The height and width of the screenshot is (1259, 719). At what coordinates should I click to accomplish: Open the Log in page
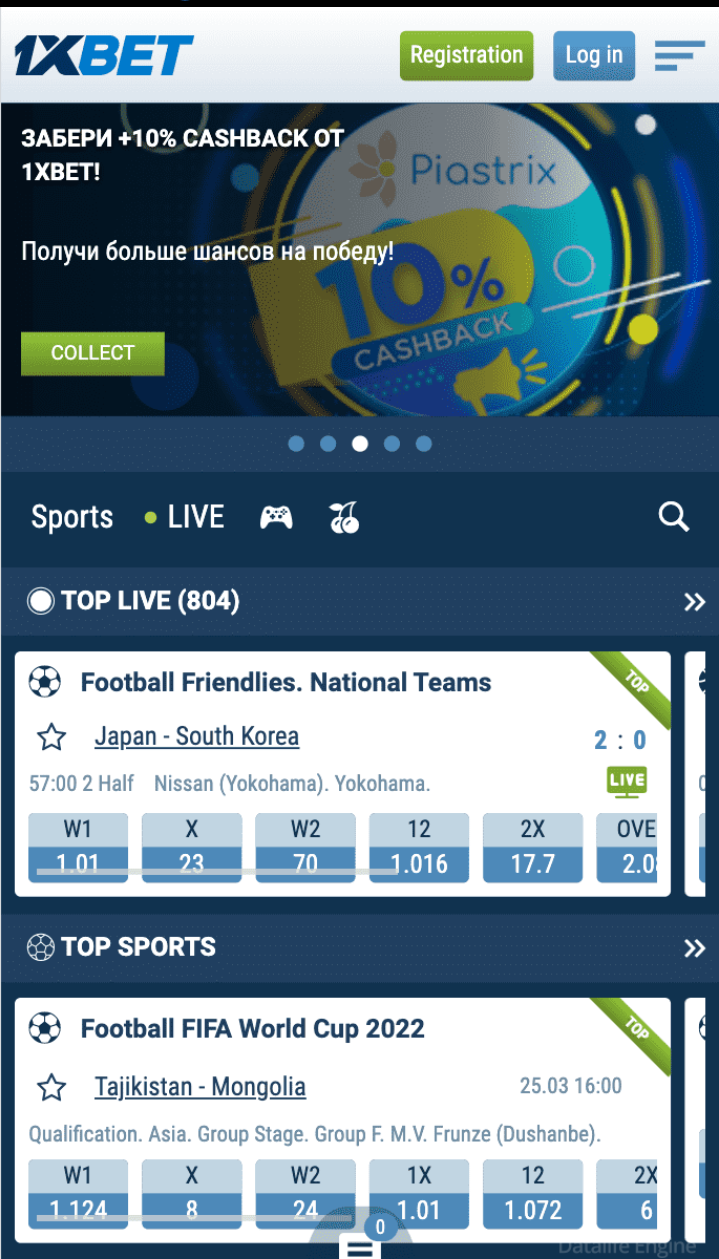[593, 56]
